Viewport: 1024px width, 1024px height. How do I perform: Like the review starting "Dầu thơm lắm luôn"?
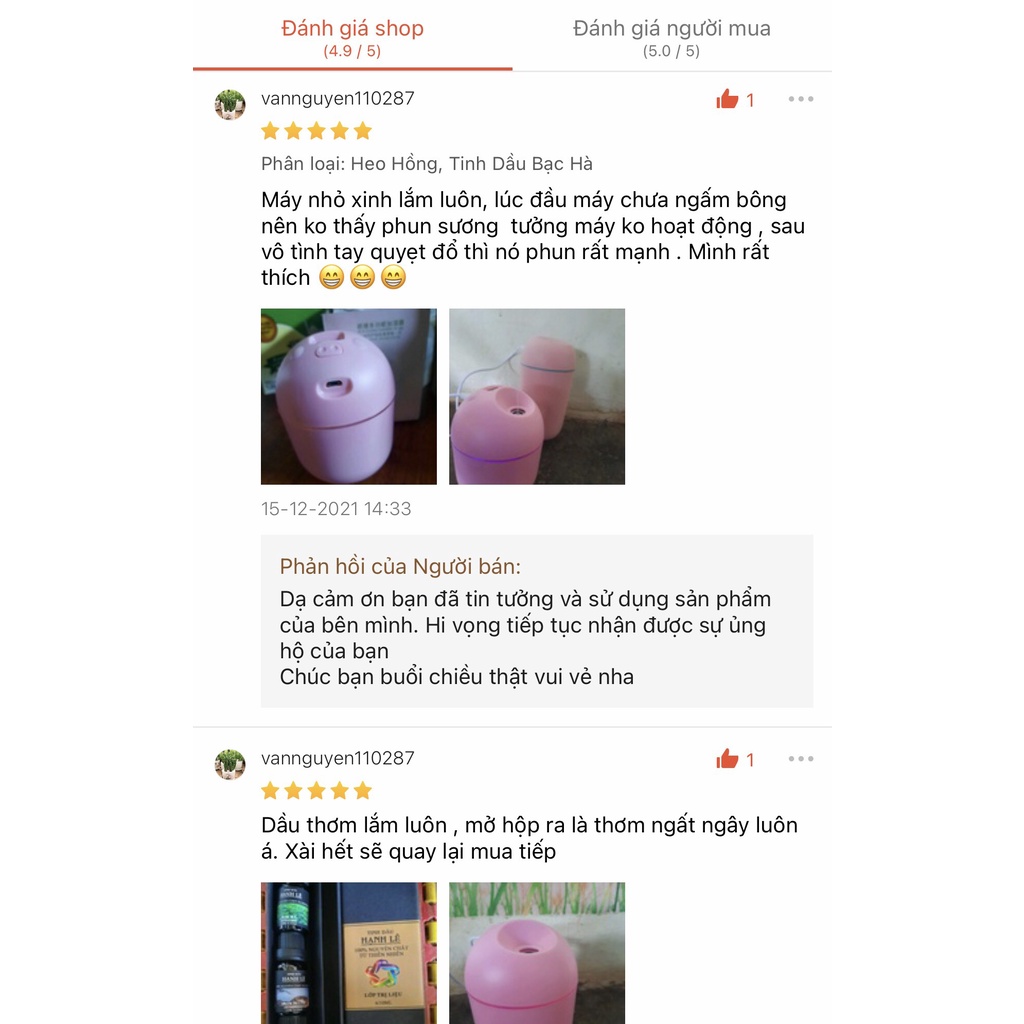click(728, 759)
